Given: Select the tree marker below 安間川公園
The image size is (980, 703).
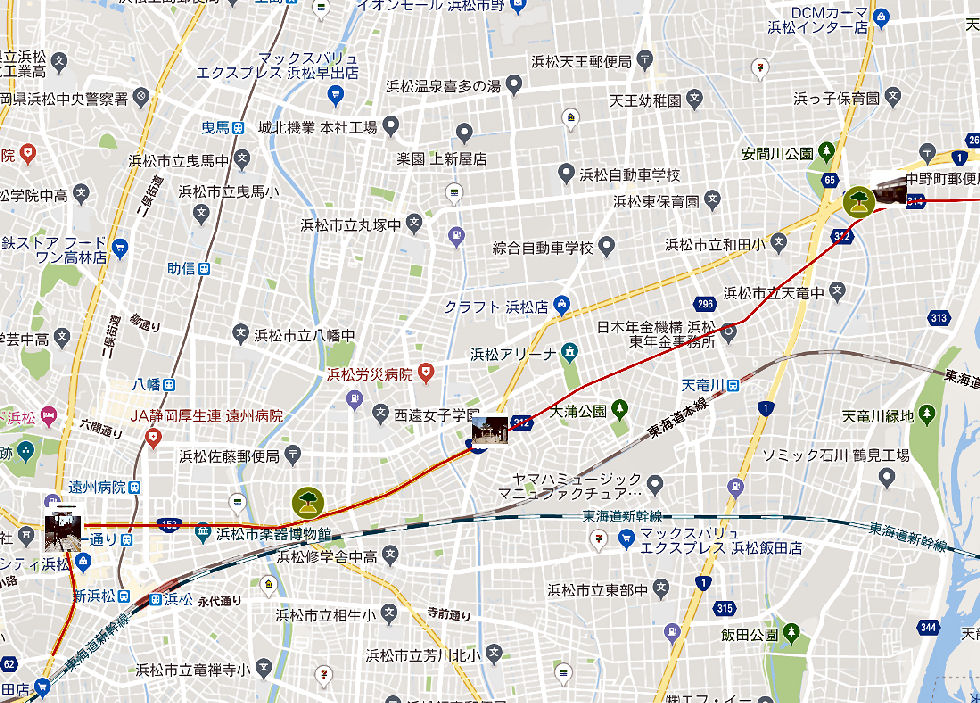Looking at the screenshot, I should [857, 201].
